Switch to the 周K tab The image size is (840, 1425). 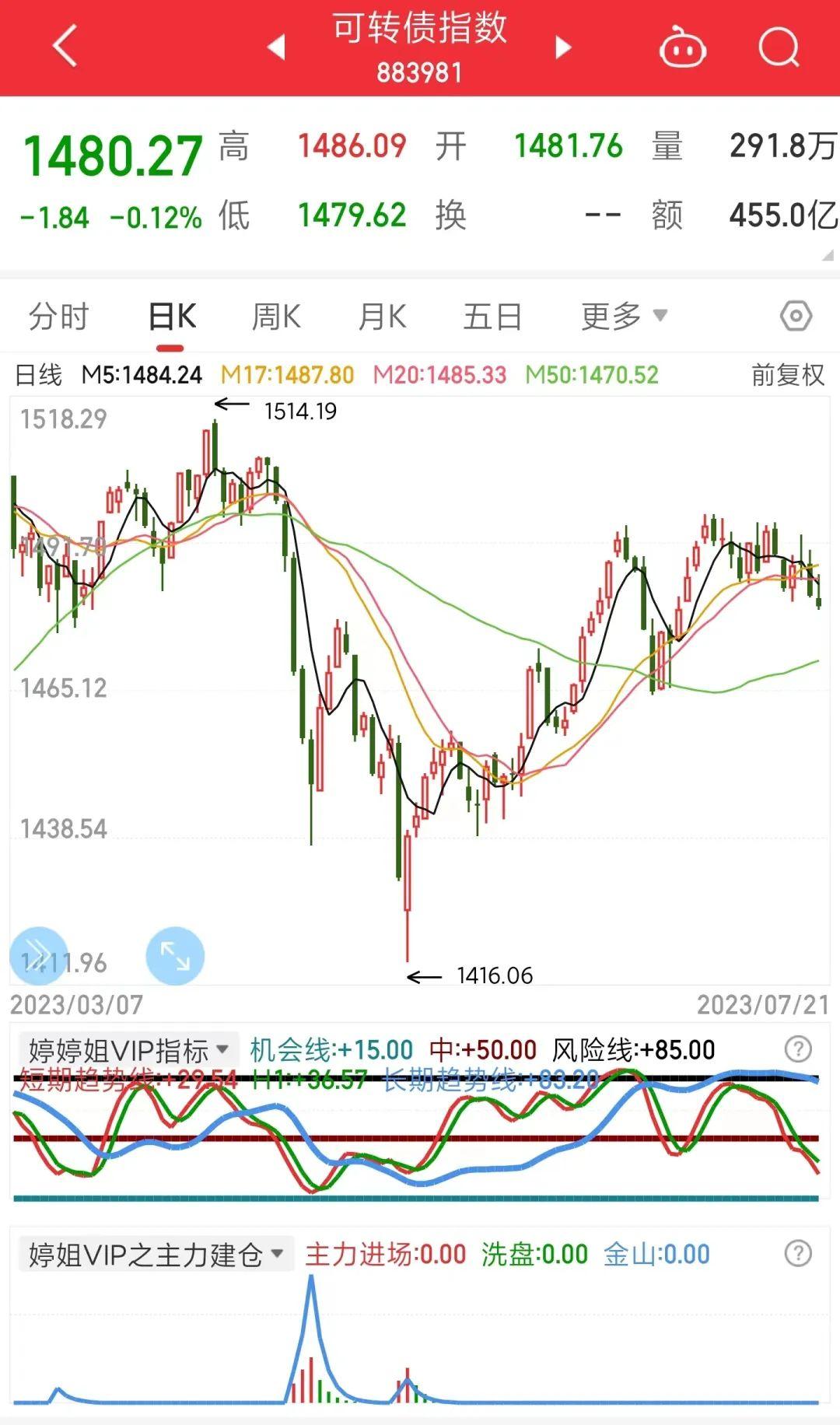click(x=276, y=316)
